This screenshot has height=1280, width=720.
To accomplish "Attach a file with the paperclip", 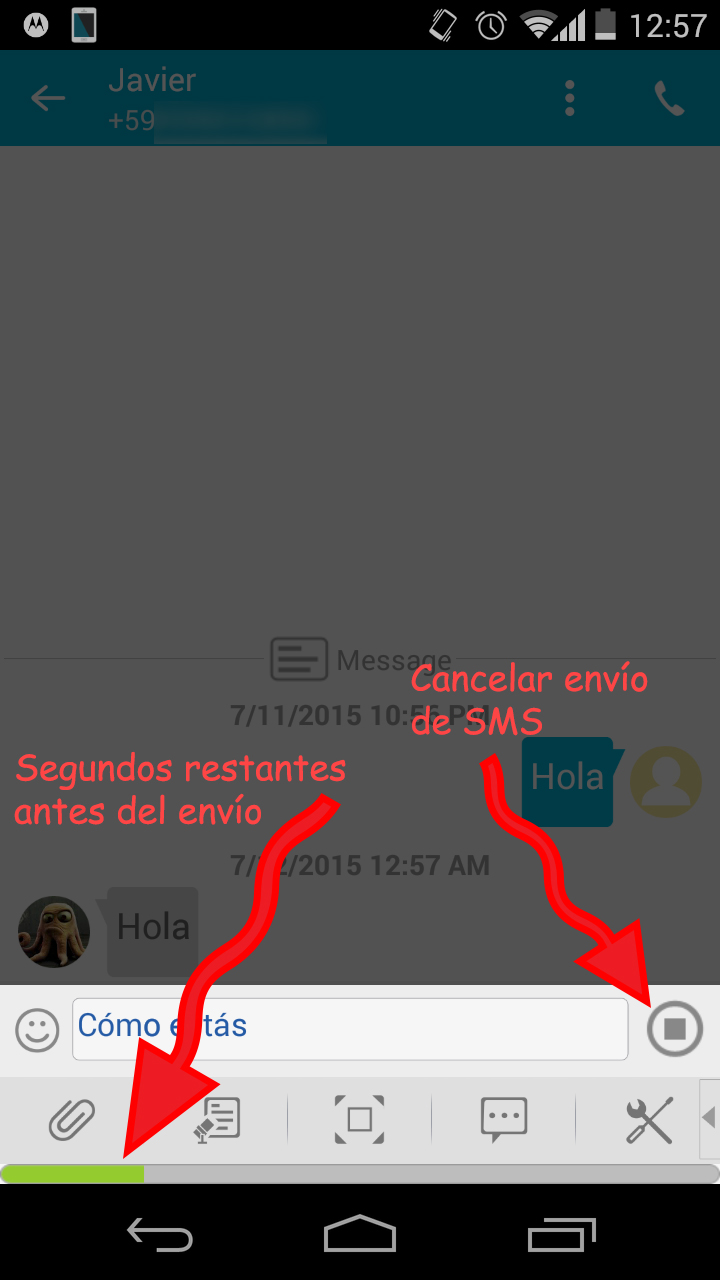I will pos(72,1119).
